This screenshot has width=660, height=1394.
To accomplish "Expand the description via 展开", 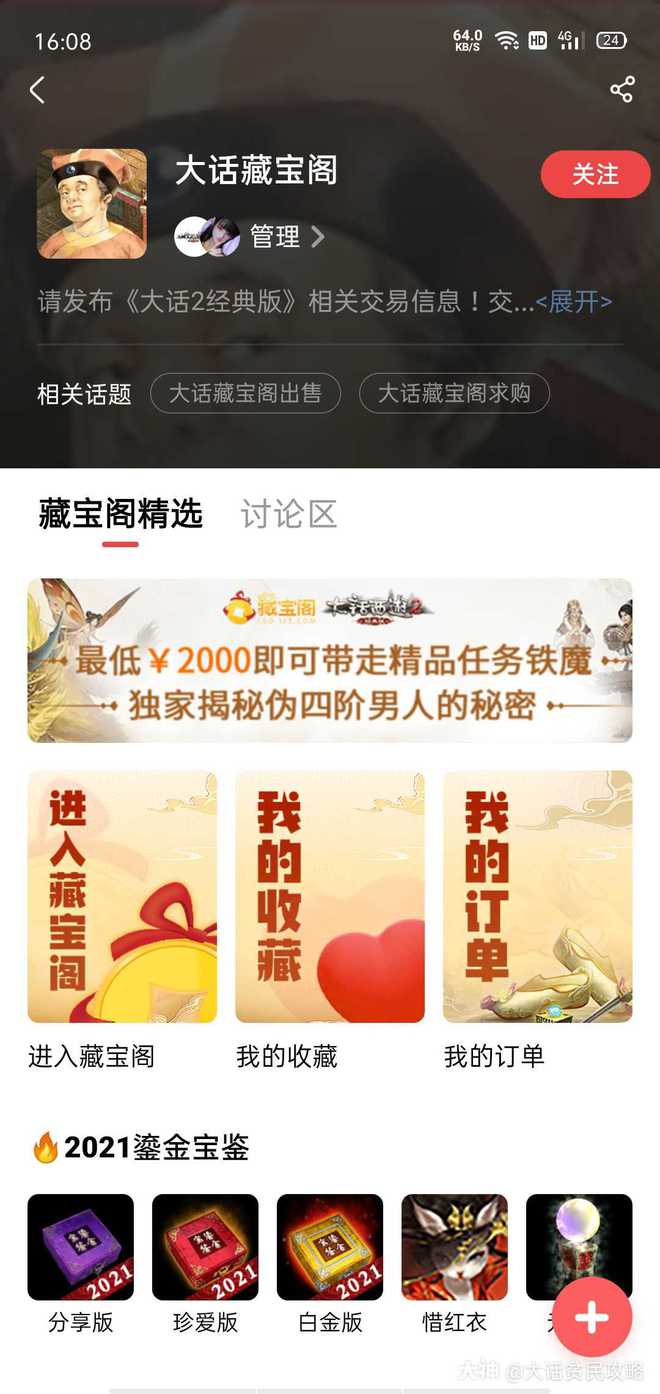I will click(574, 302).
